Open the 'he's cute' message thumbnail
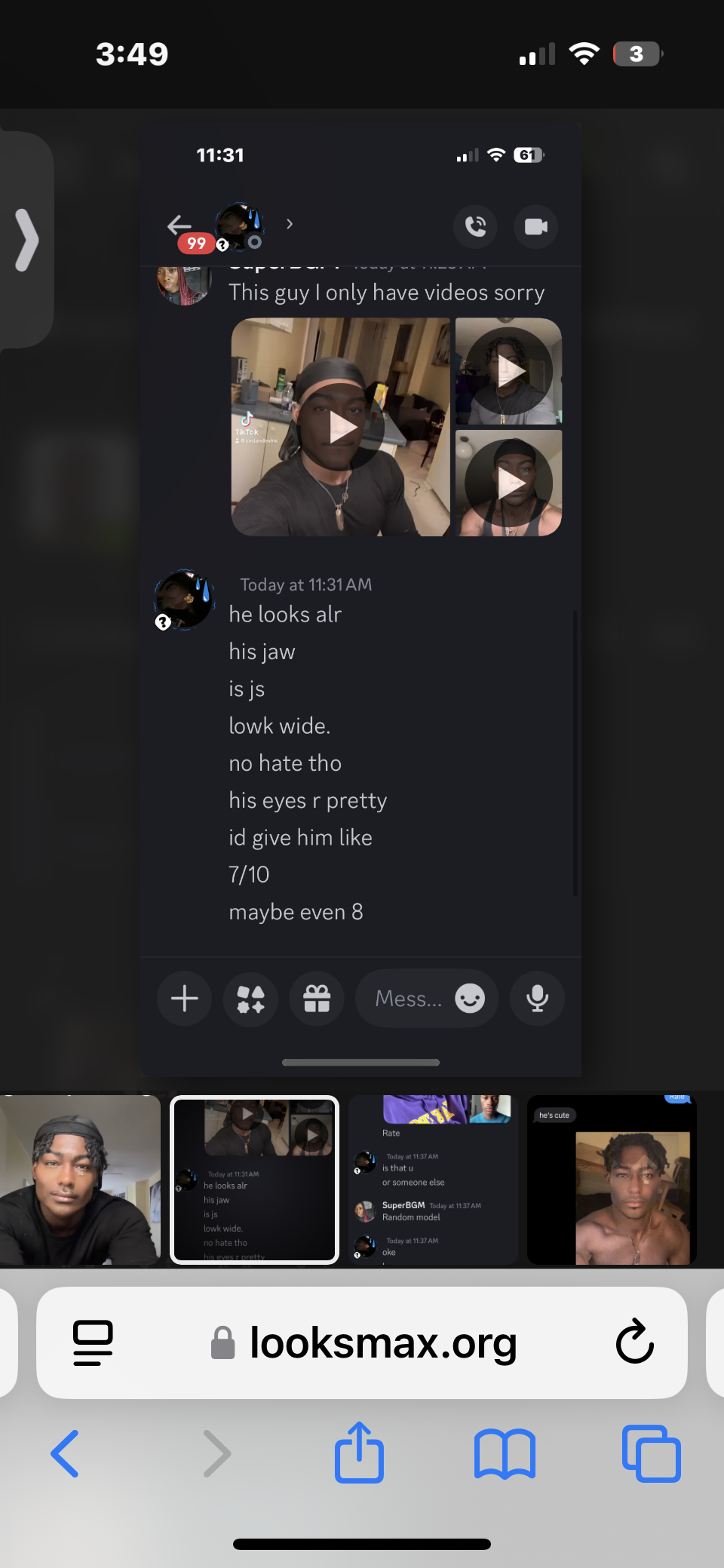 click(611, 1180)
